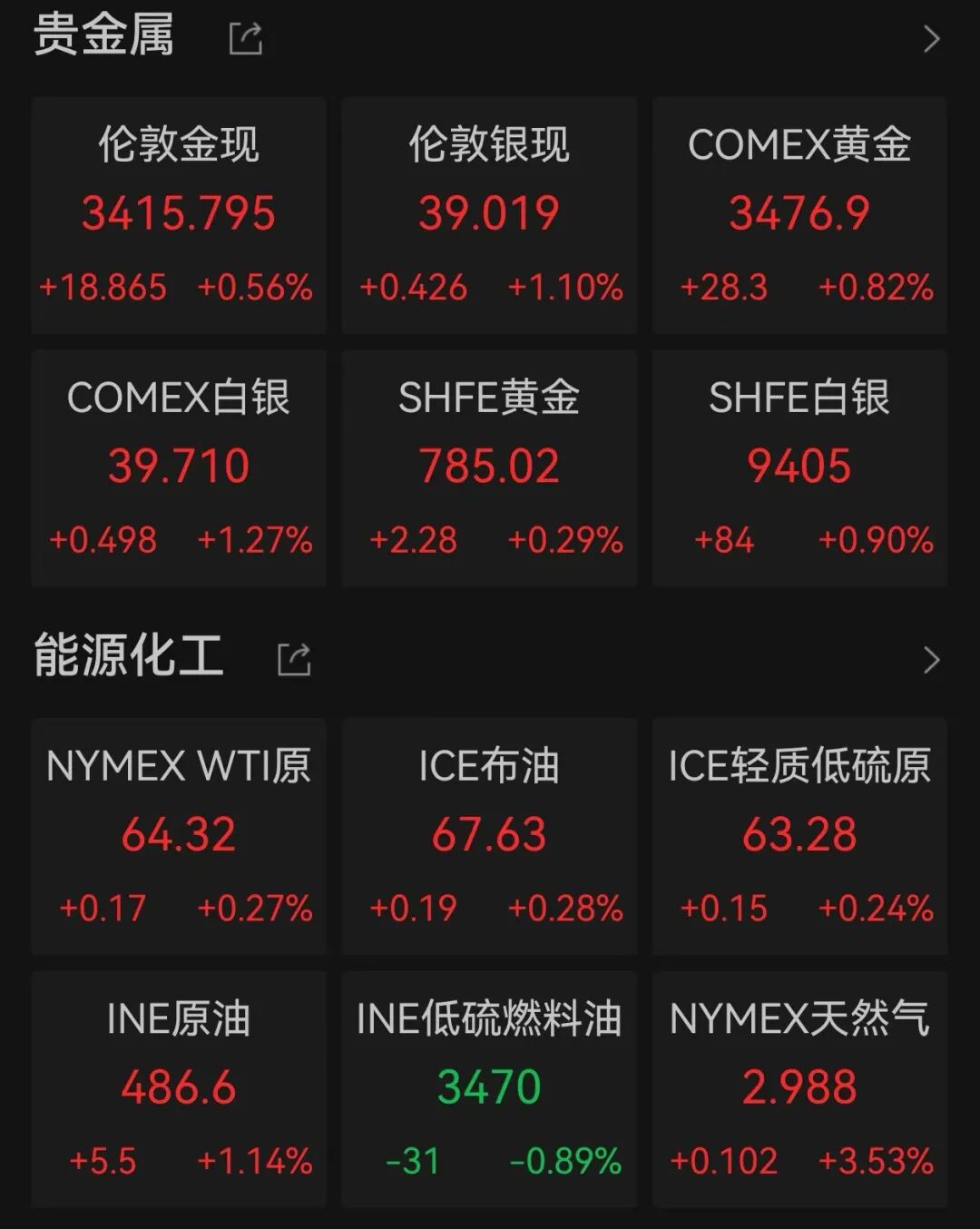Image resolution: width=980 pixels, height=1229 pixels.
Task: Expand the 能源化工 section chevron
Action: [x=931, y=660]
